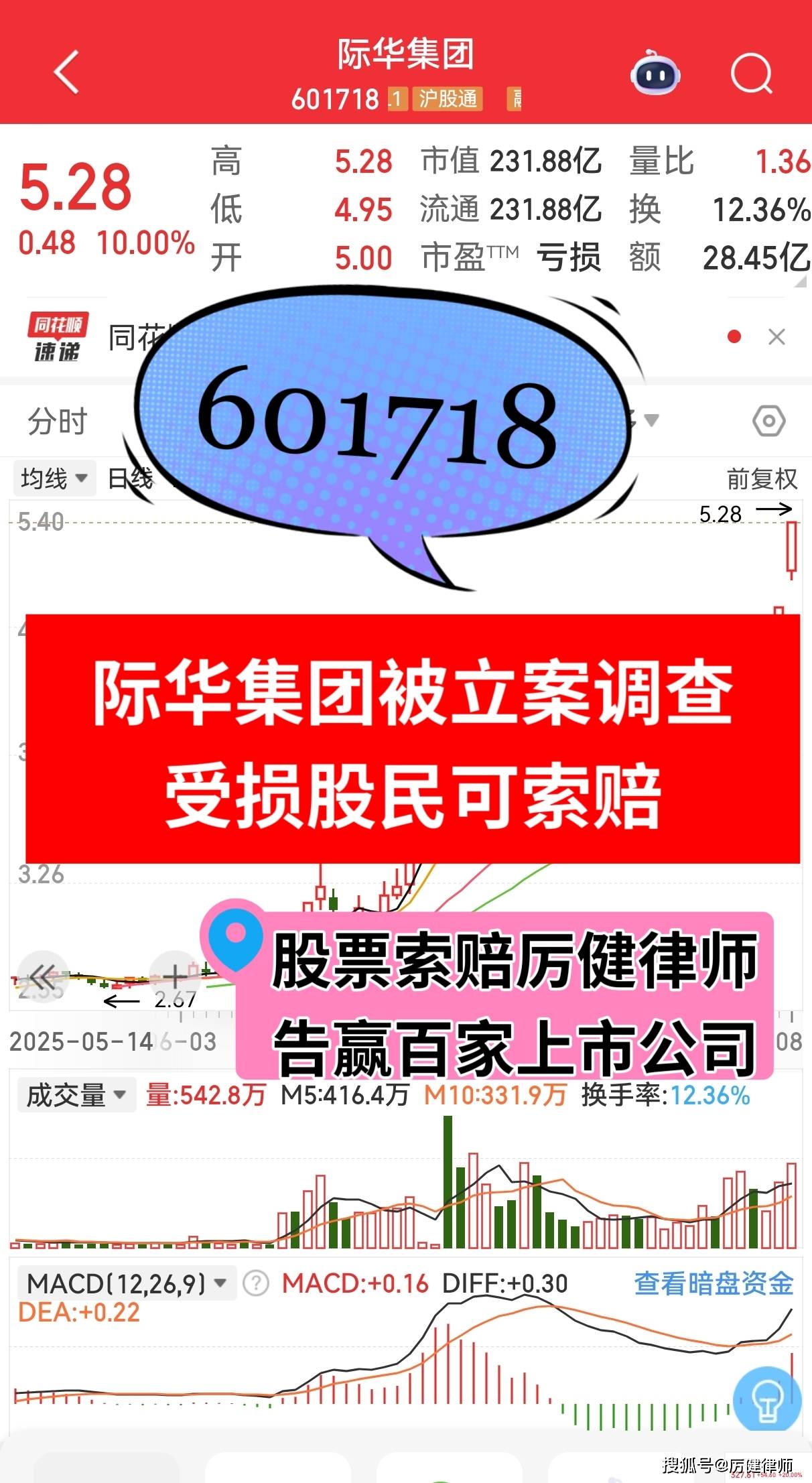
Task: Expand the 均线 moving average dropdown
Action: pos(54,478)
